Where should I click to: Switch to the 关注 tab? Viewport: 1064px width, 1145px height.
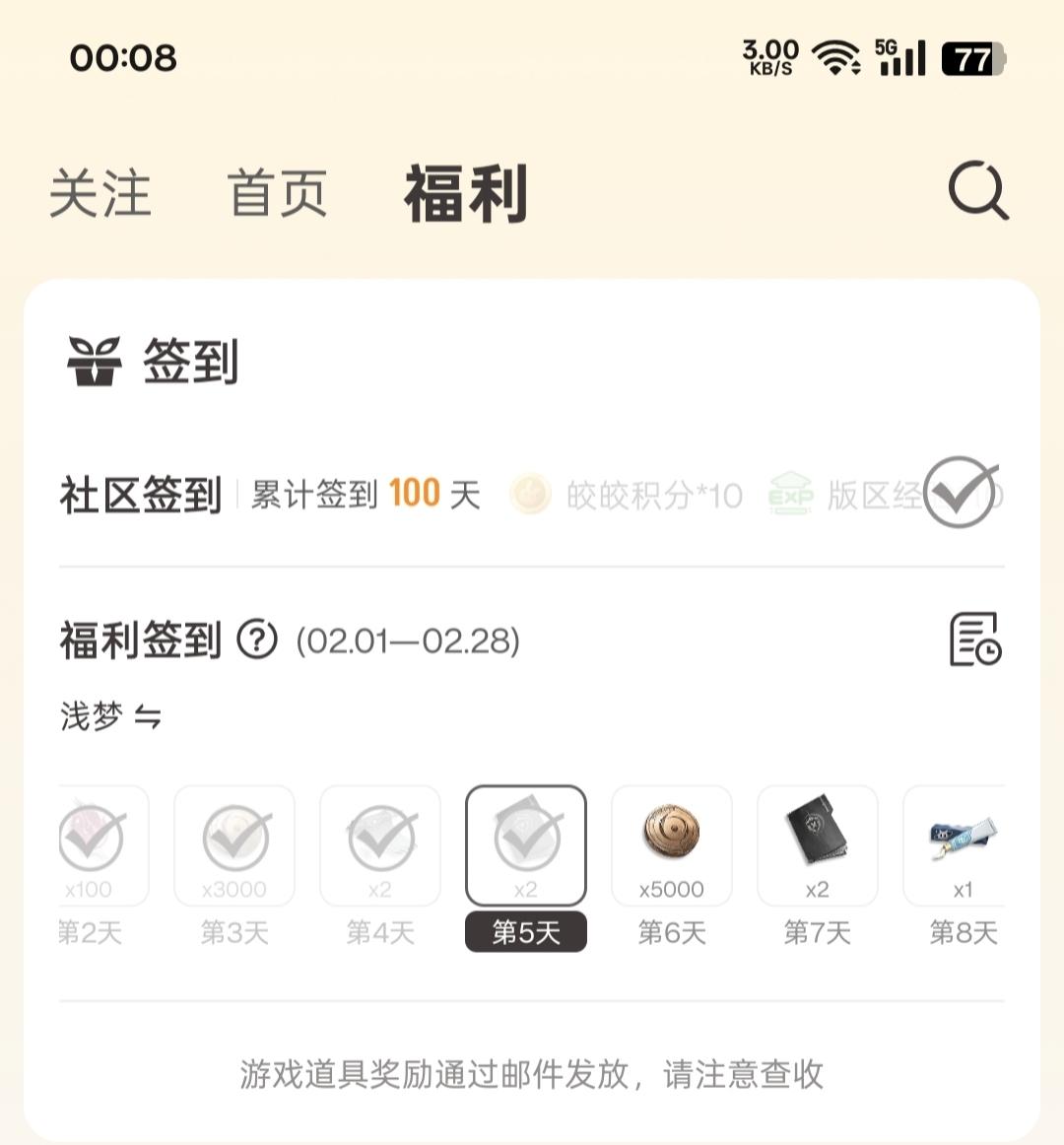coord(100,193)
